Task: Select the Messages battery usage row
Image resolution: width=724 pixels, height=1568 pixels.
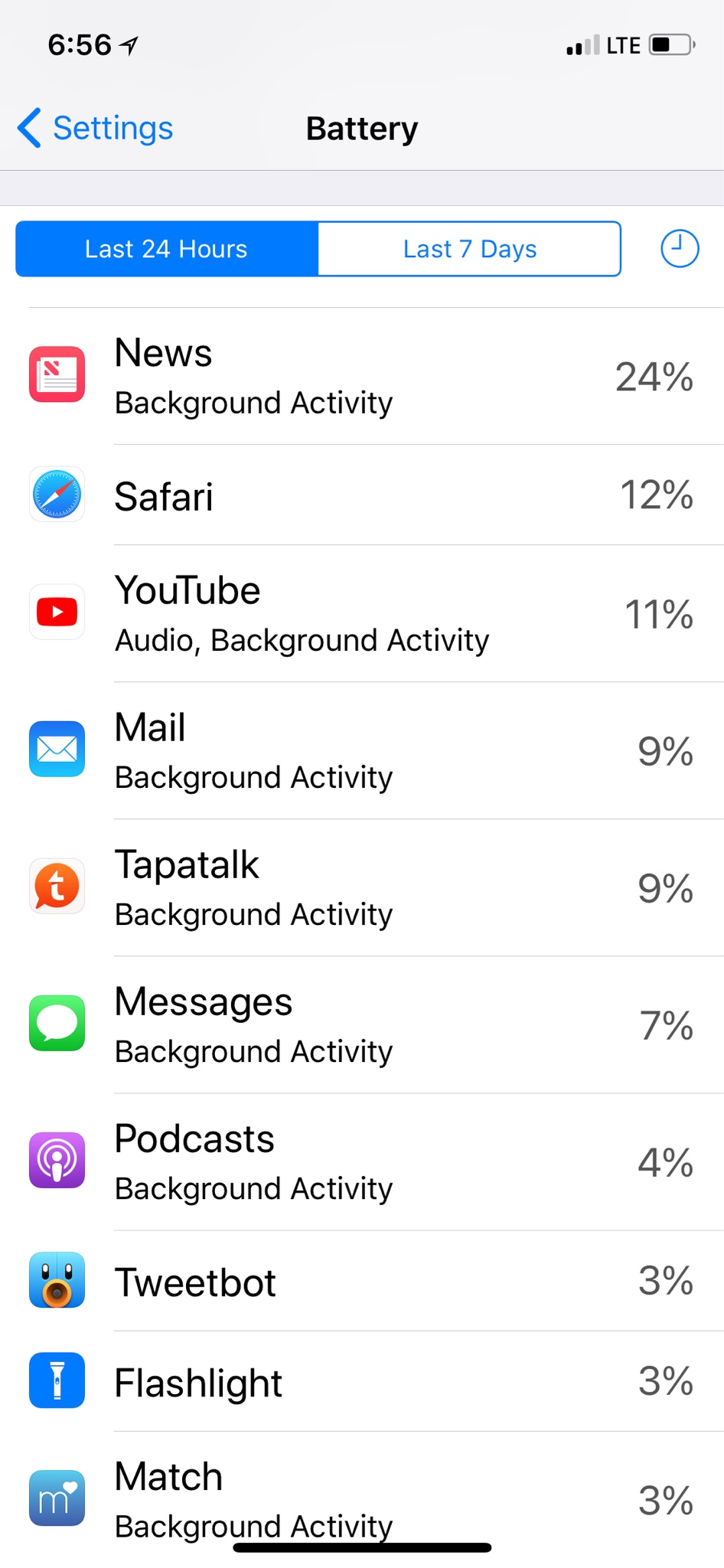Action: point(362,1024)
